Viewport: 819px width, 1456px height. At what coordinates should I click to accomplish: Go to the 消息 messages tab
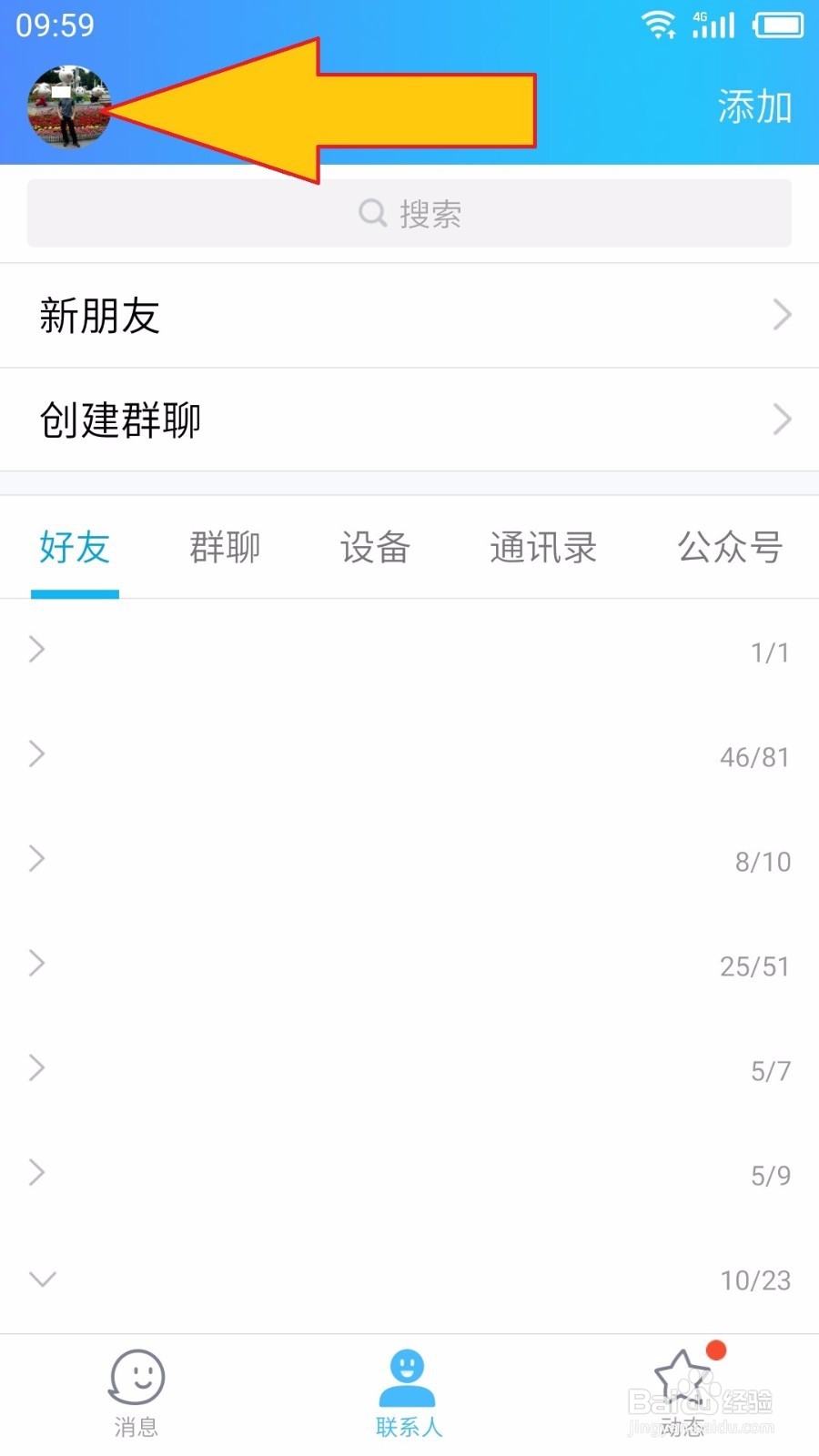(x=136, y=1394)
